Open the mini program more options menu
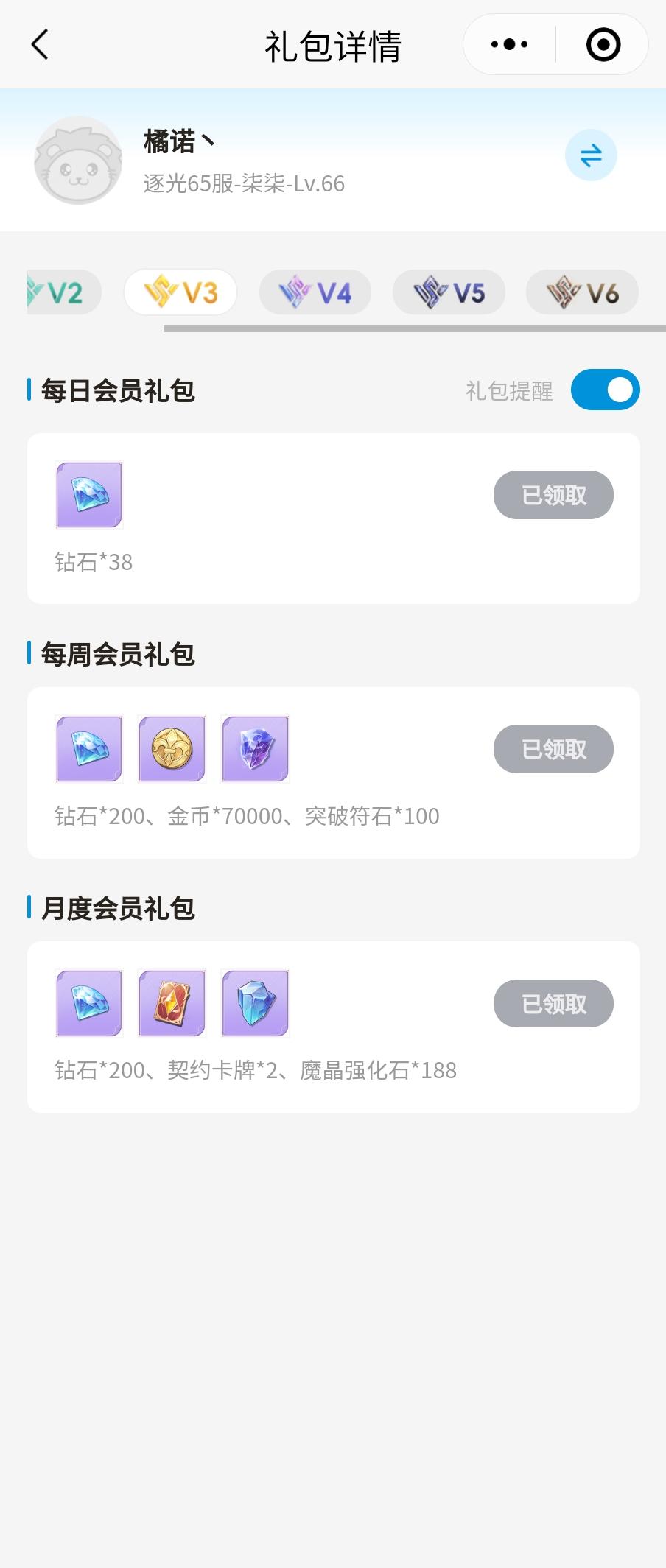The image size is (666, 1568). point(509,44)
